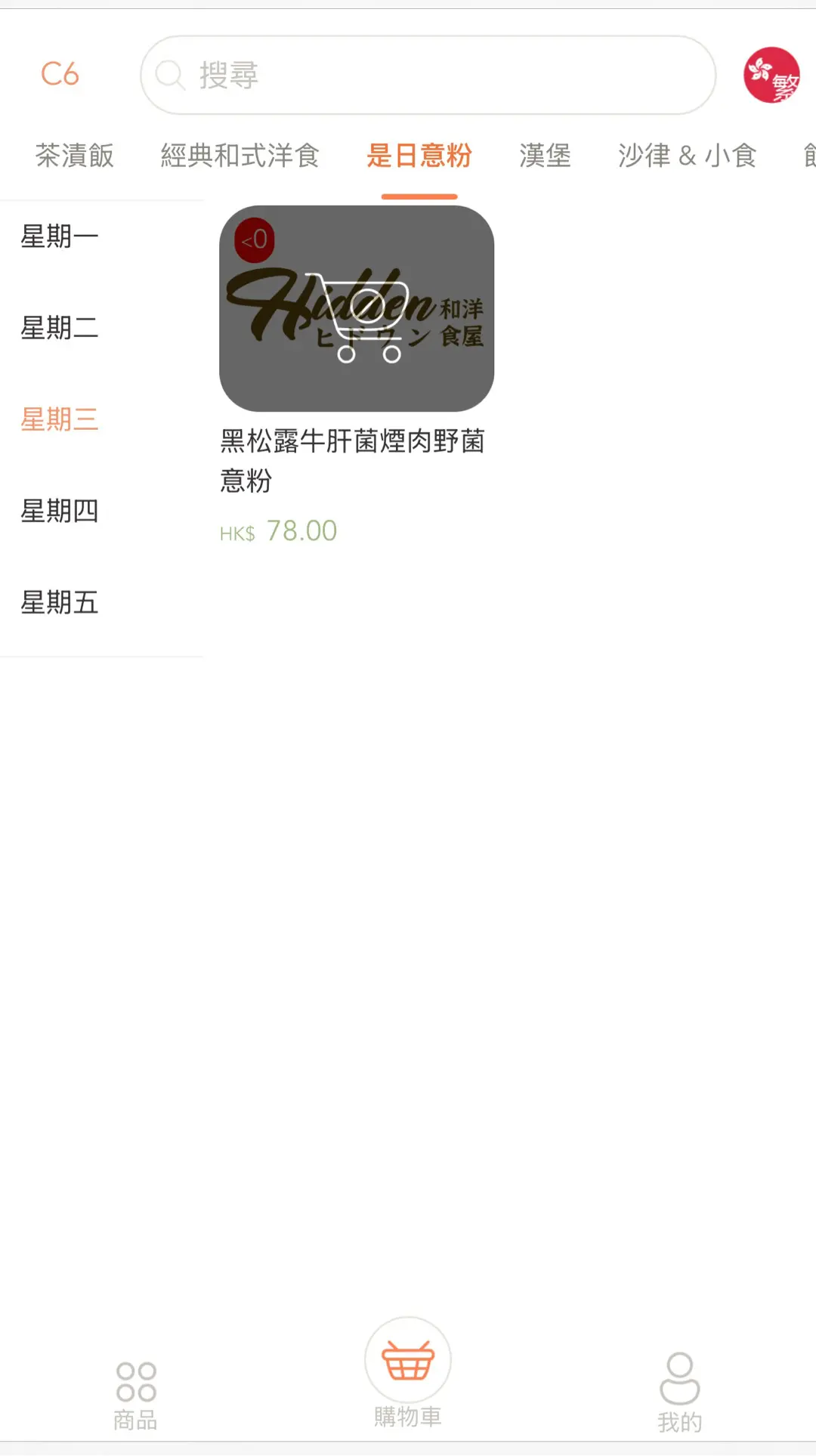Viewport: 816px width, 1456px height.
Task: Switch to the 茶漬飯 category tab
Action: pyautogui.click(x=75, y=156)
